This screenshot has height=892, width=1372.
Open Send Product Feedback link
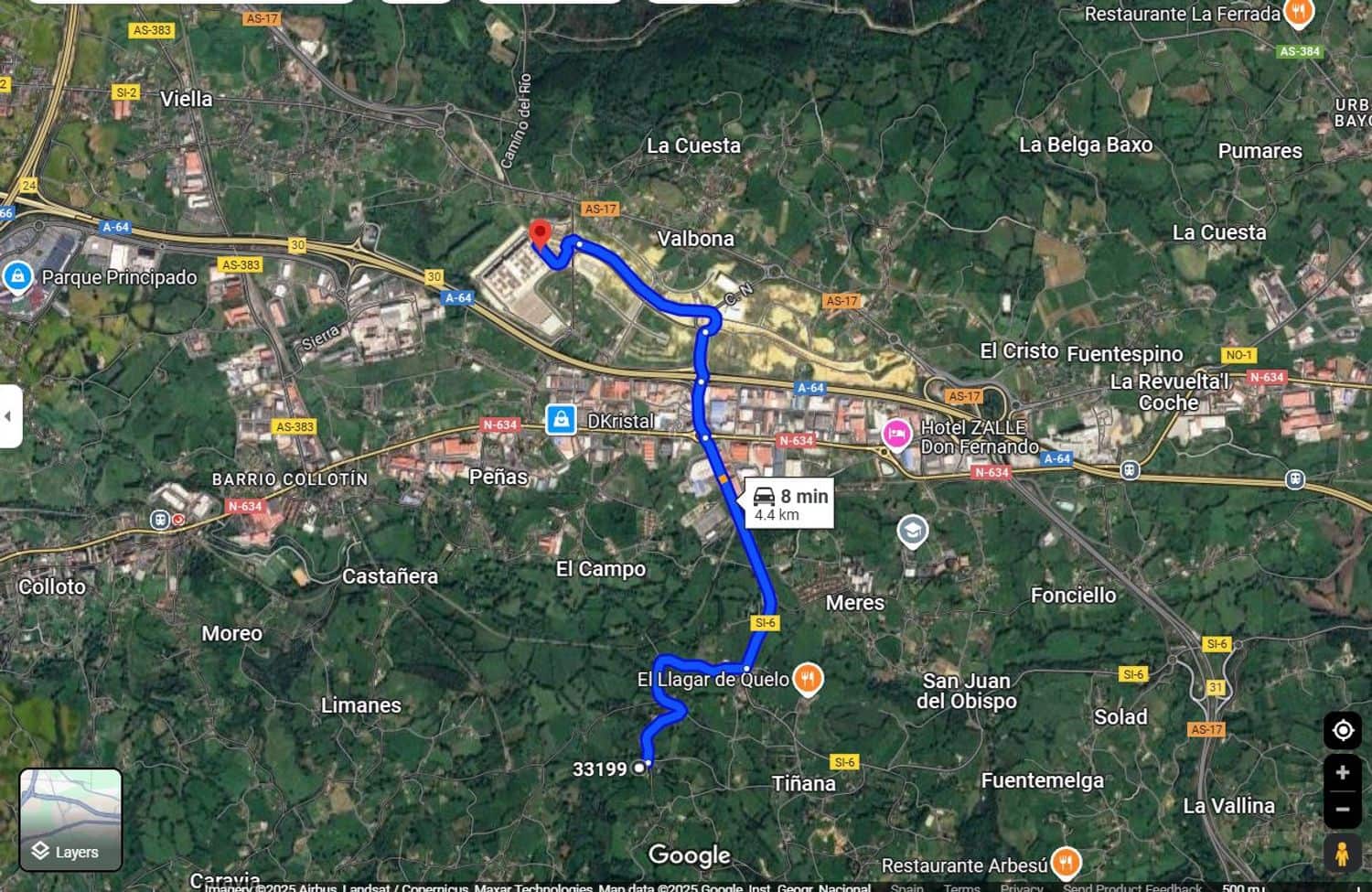[1132, 887]
